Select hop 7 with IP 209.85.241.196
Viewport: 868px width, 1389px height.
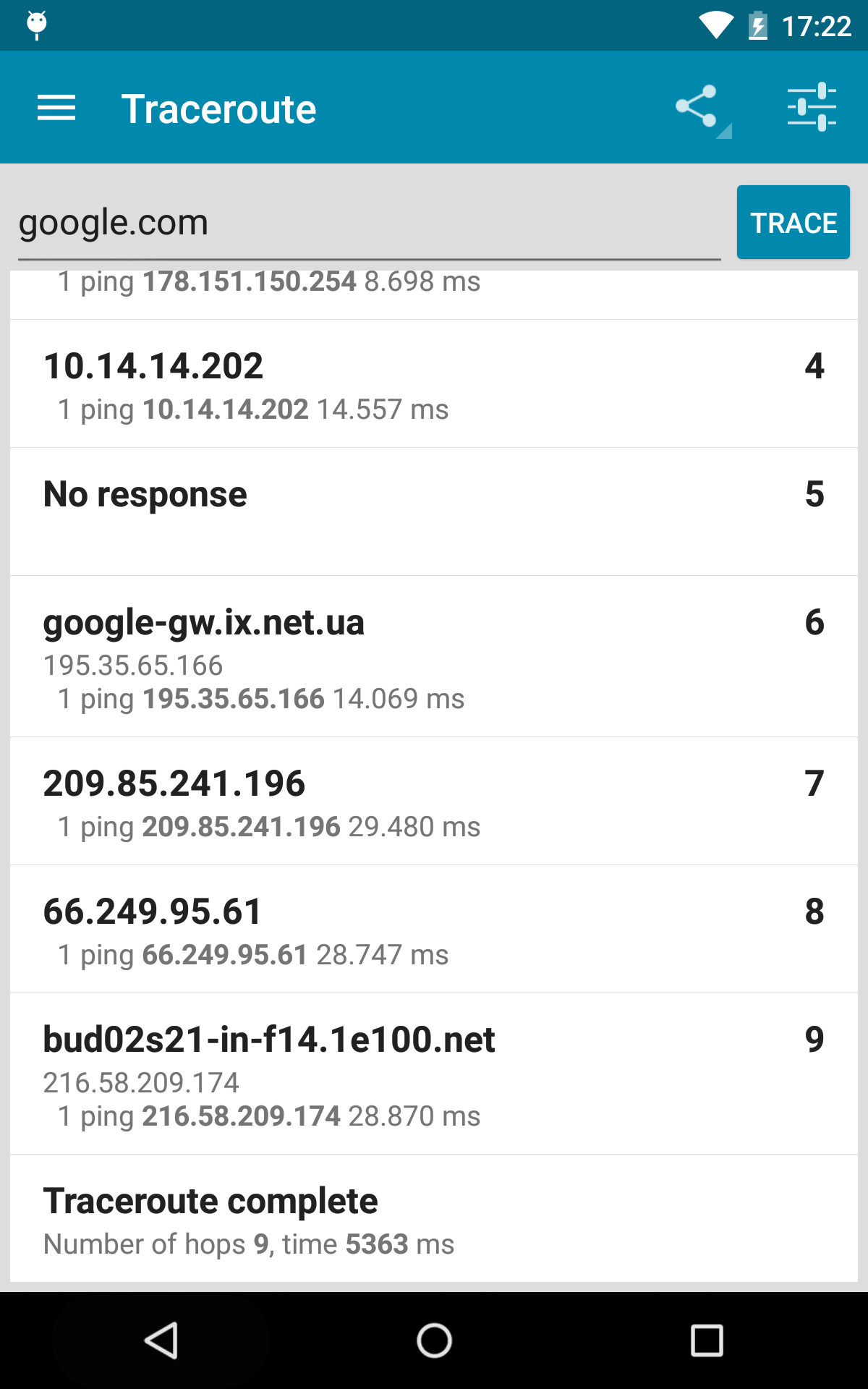point(434,802)
